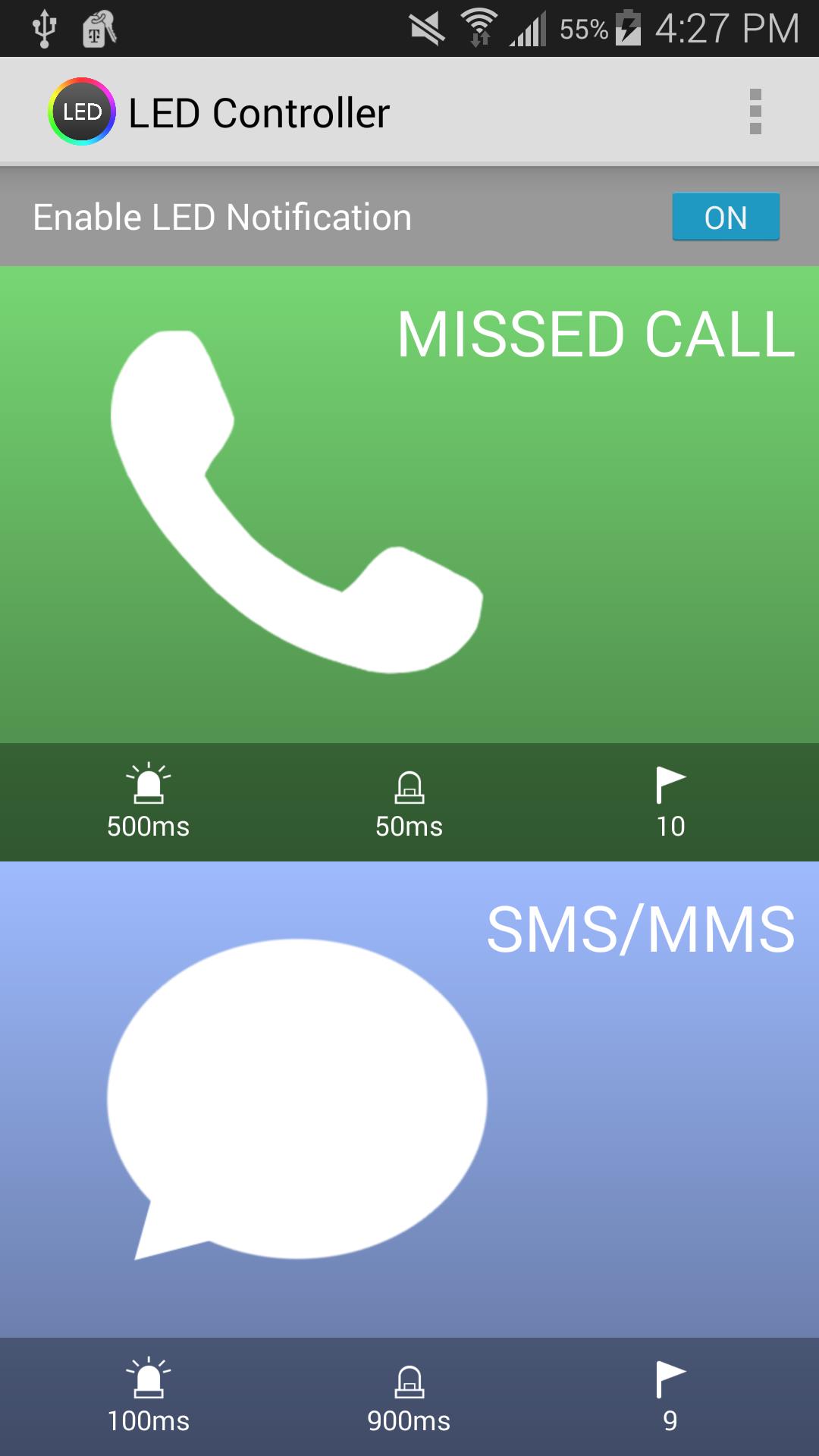This screenshot has height=1456, width=819.
Task: Change Missed Call 50ms LED off time
Action: pyautogui.click(x=409, y=802)
